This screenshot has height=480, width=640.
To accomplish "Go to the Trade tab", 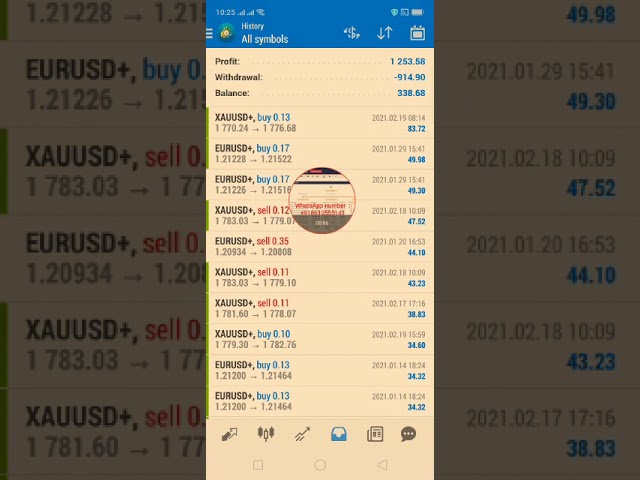I will pyautogui.click(x=302, y=434).
